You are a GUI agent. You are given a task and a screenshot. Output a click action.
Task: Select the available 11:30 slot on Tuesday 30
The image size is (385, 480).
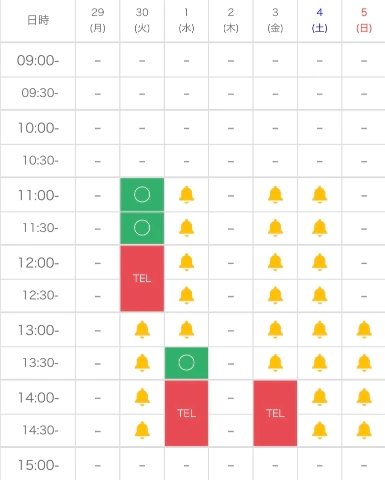142,228
